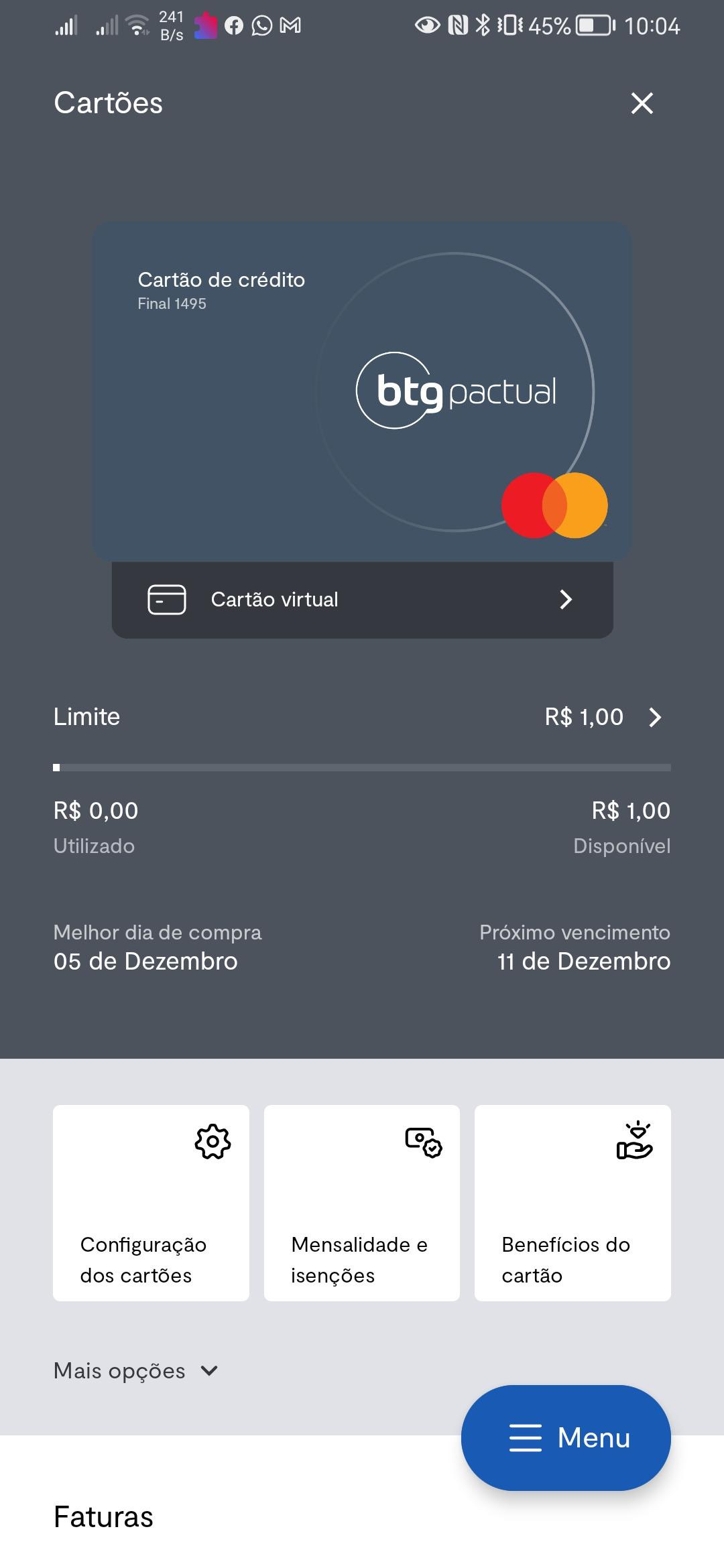The height and width of the screenshot is (1568, 724).
Task: Open the BTG Pactual credit card
Action: (x=362, y=391)
